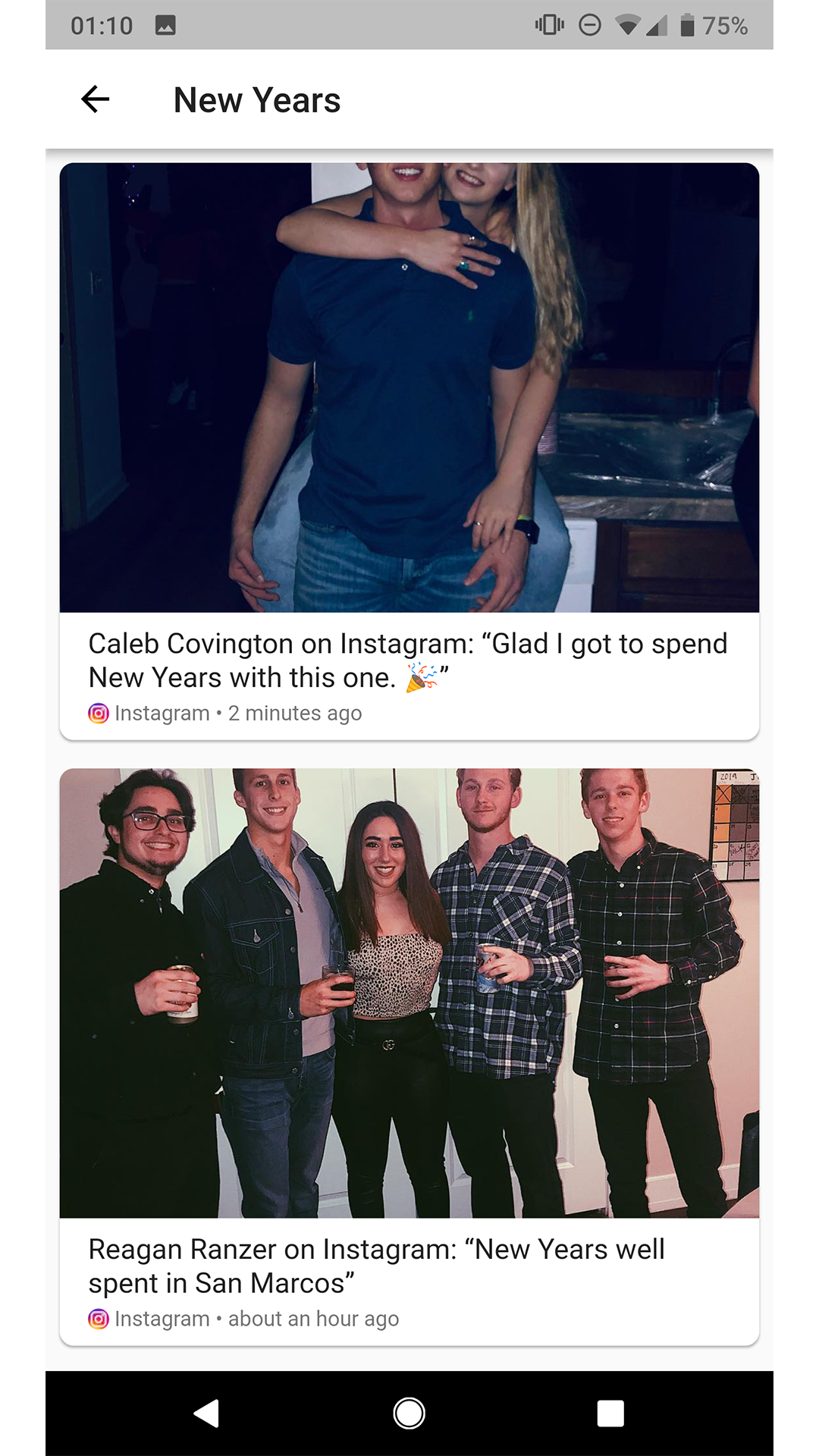Open the recent apps overview

coord(610,1414)
